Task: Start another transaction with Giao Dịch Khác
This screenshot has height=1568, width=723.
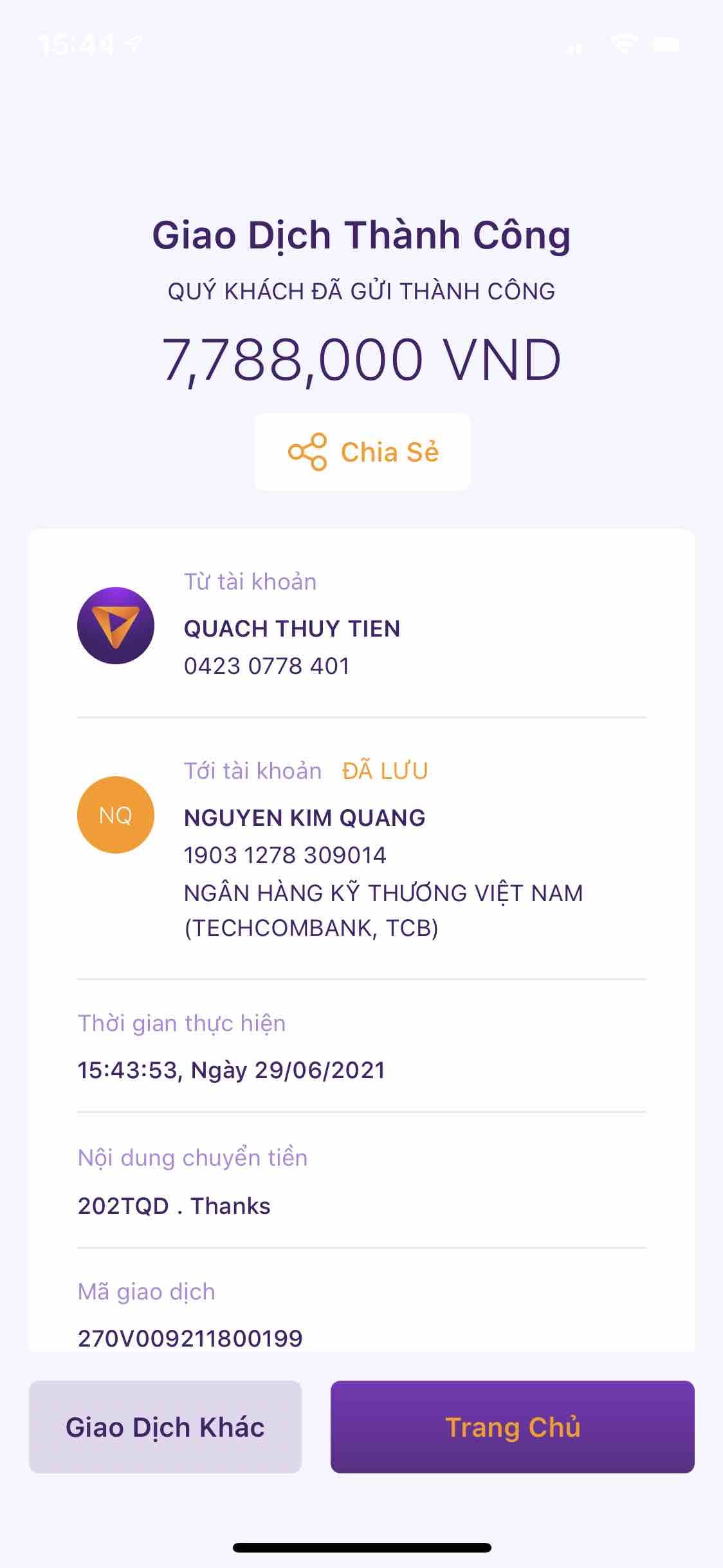Action: (x=165, y=1426)
